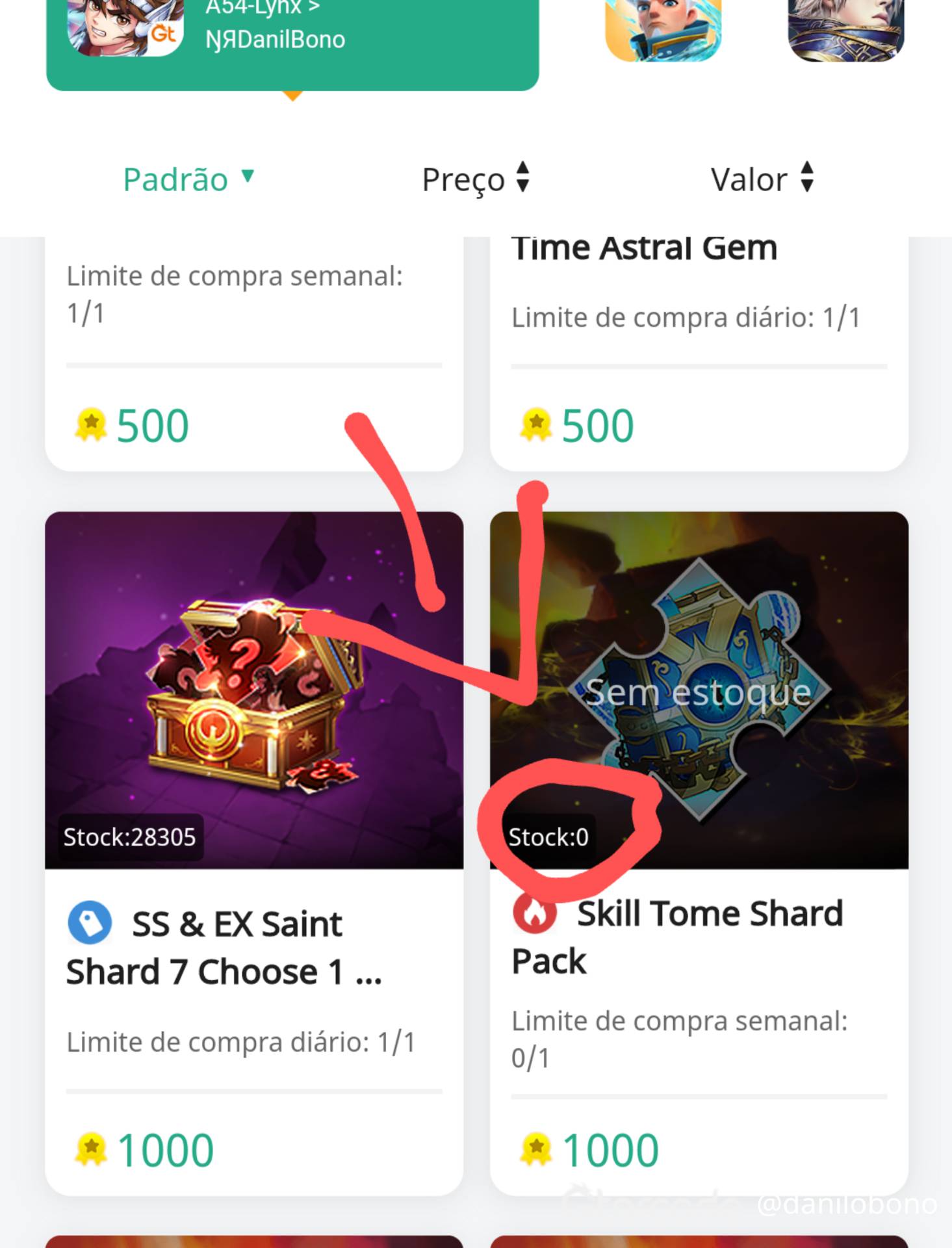This screenshot has width=952, height=1248.
Task: Switch to the armored knight game icon
Action: 845,29
